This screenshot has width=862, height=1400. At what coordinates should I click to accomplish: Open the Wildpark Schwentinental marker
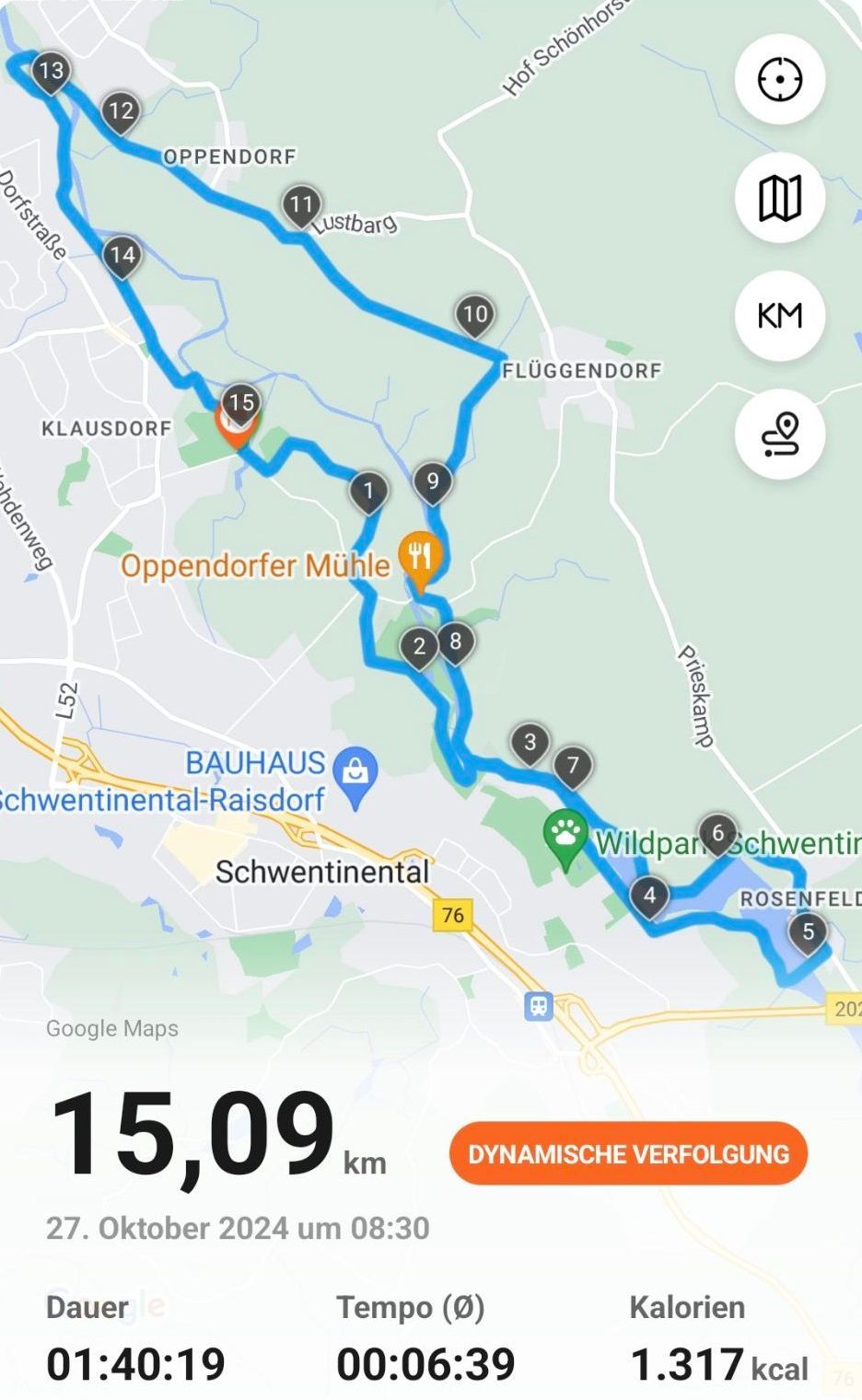(x=565, y=834)
